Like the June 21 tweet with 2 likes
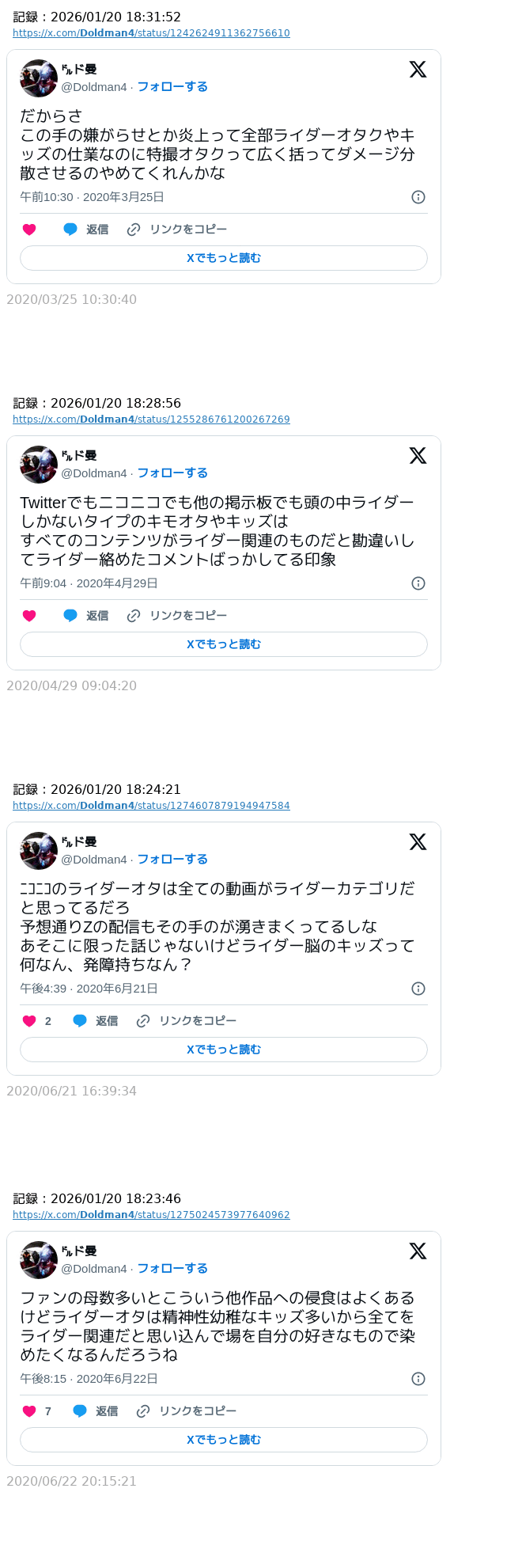Screen dimensions: 522x1568 point(29,1021)
